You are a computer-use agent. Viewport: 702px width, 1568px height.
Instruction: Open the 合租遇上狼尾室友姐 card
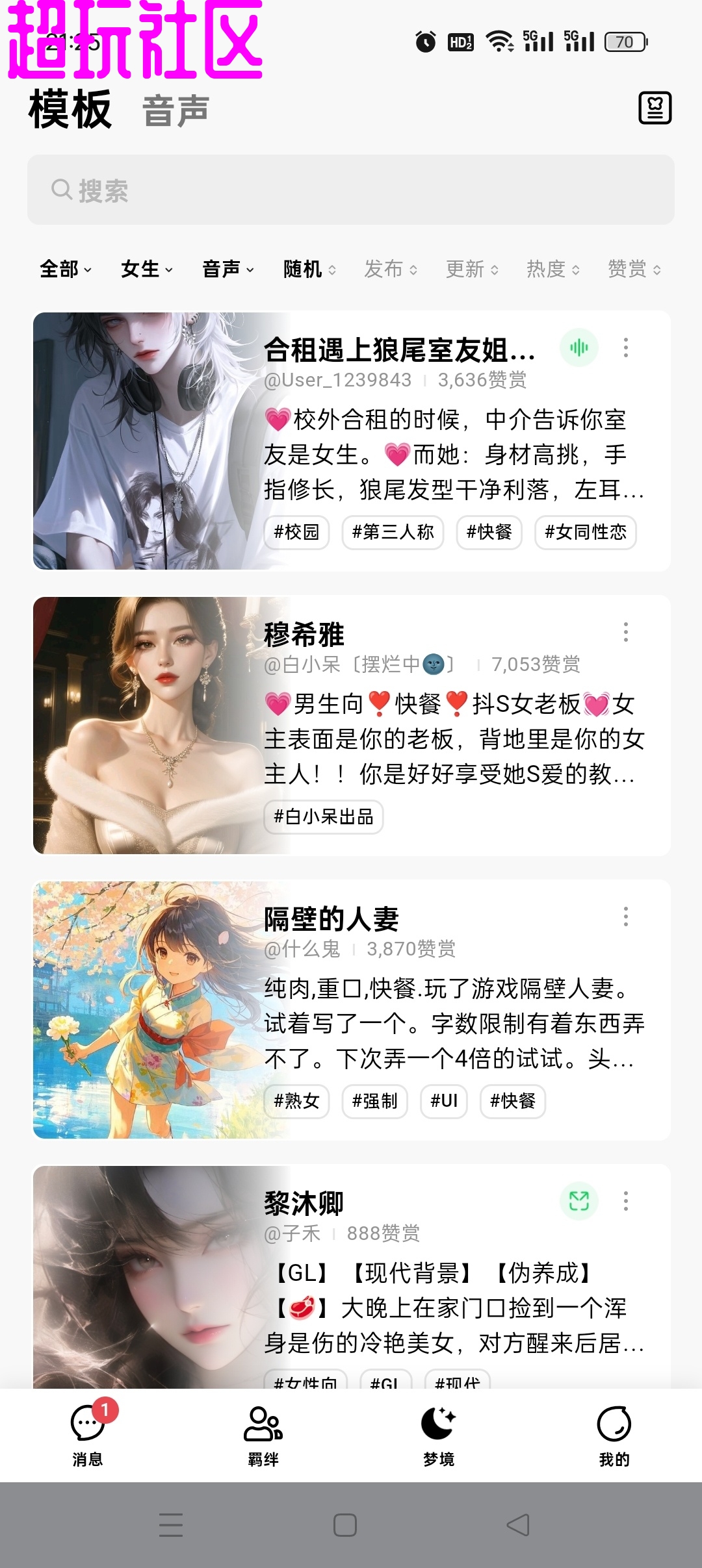[399, 351]
